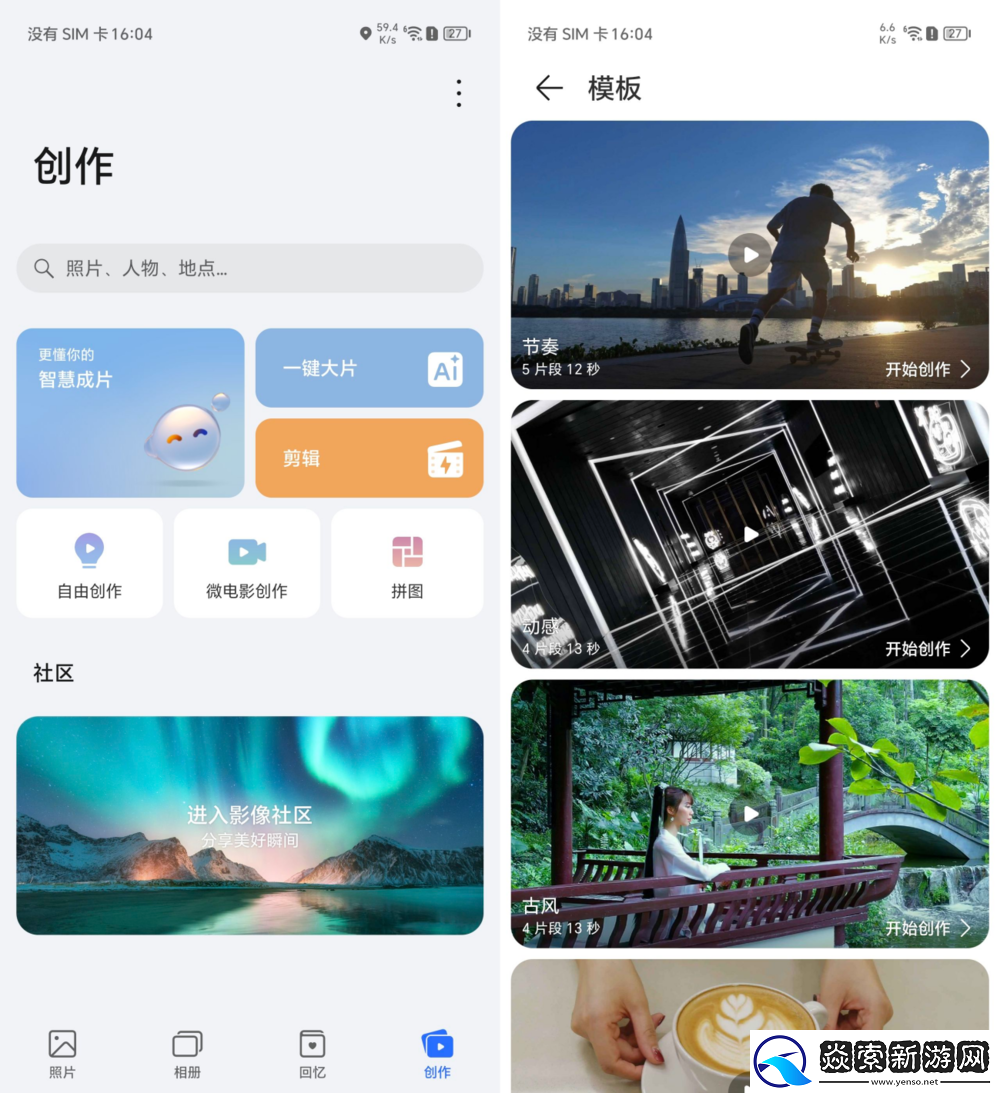Tap the 智慧成片 smart film card

[130, 412]
